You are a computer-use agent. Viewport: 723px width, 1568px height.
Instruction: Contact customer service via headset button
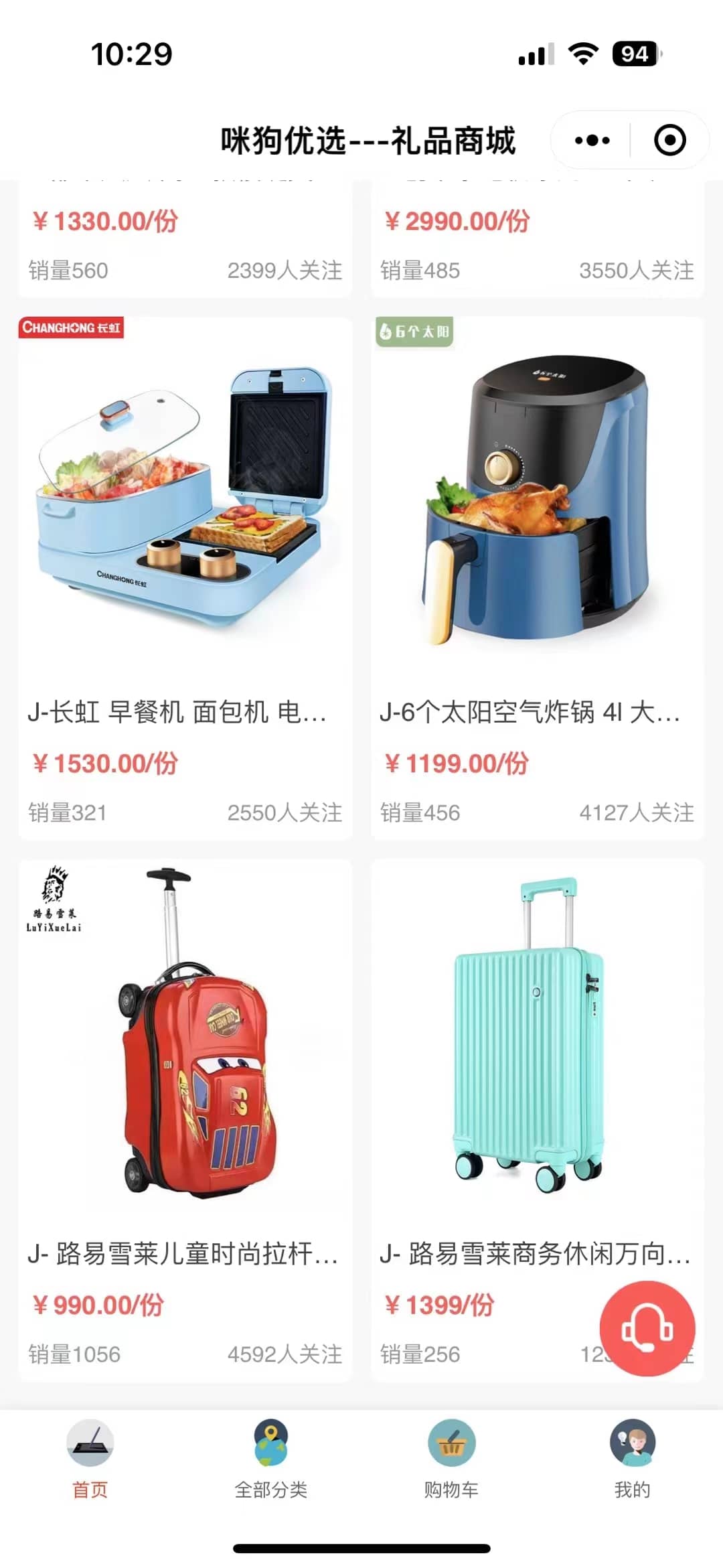pyautogui.click(x=647, y=1329)
